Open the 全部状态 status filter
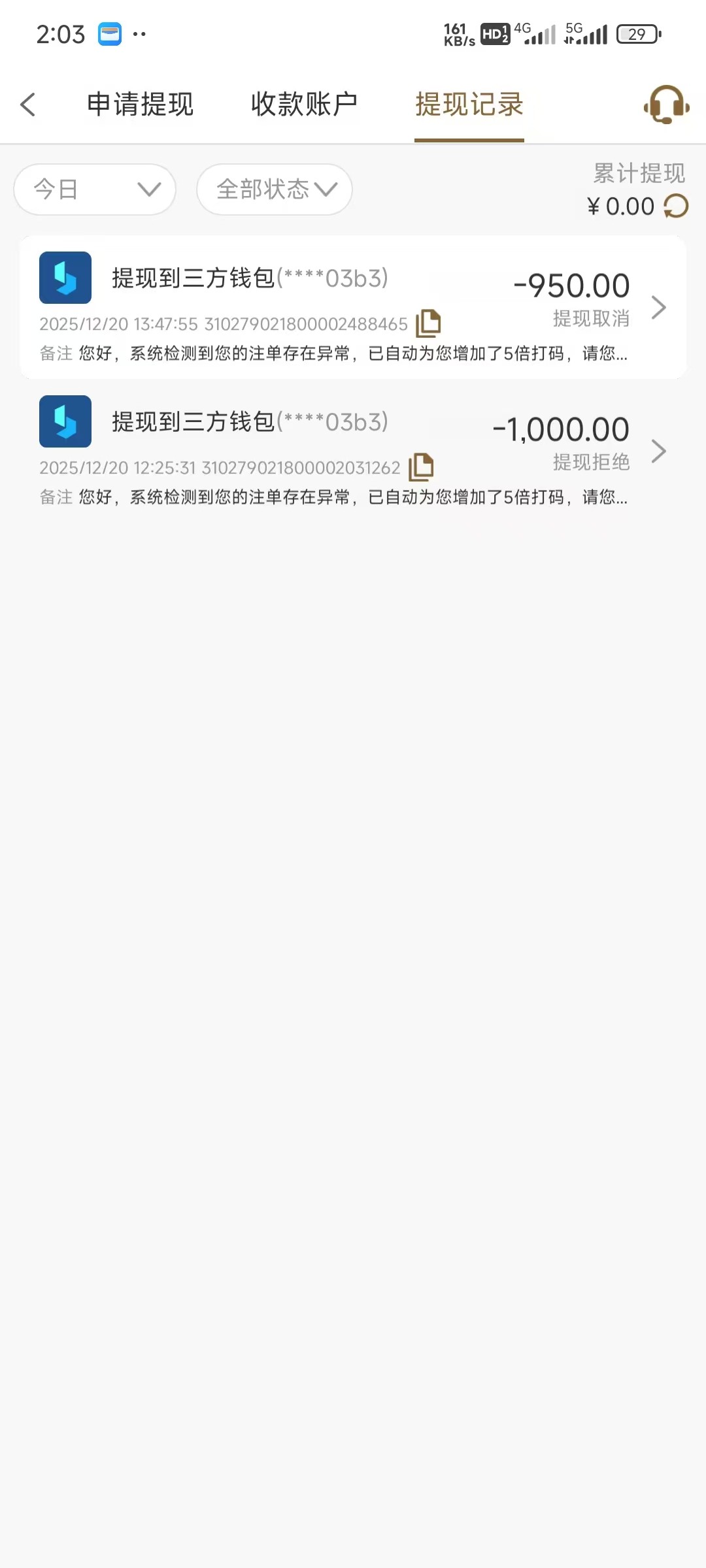 275,189
